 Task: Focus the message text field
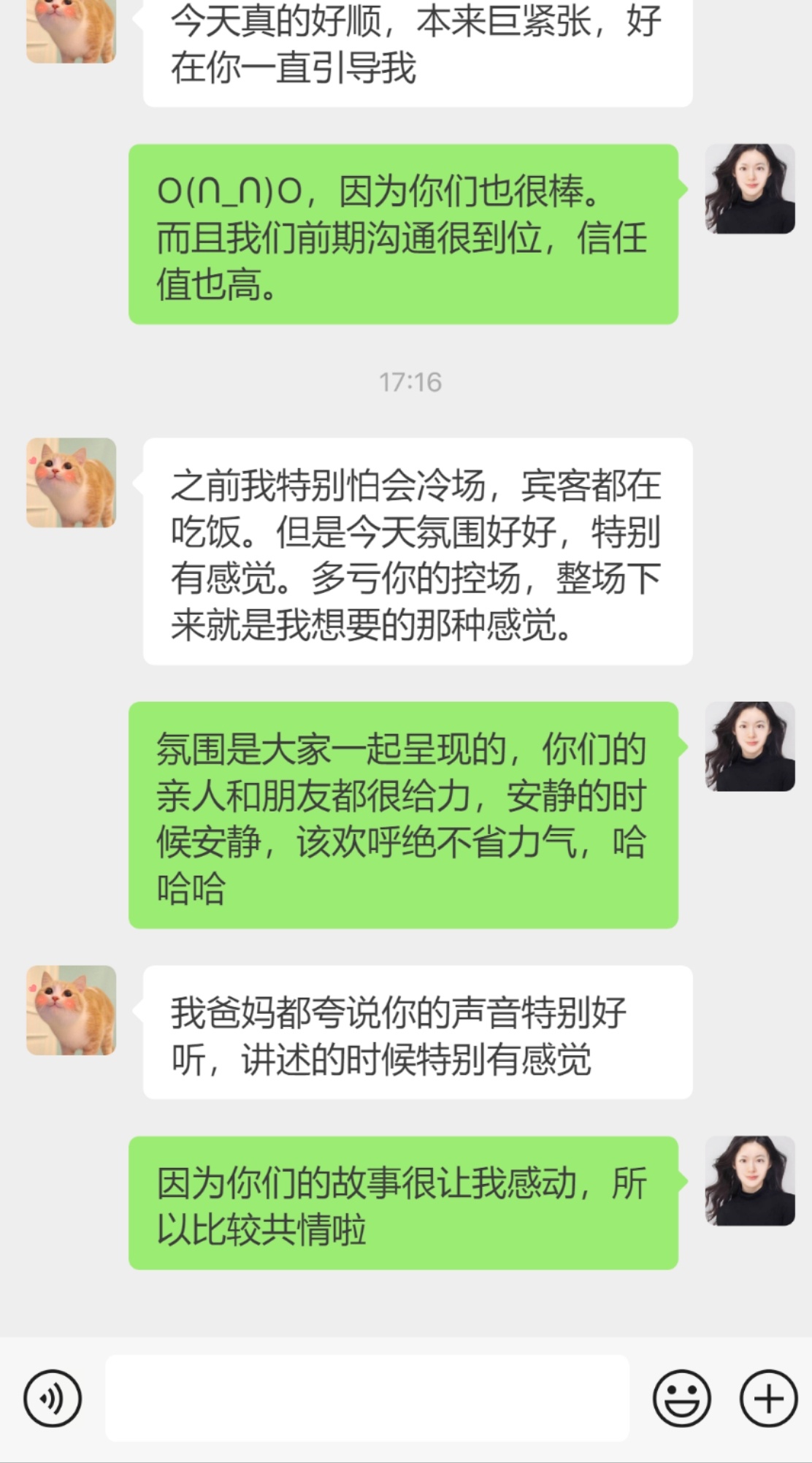point(367,1398)
